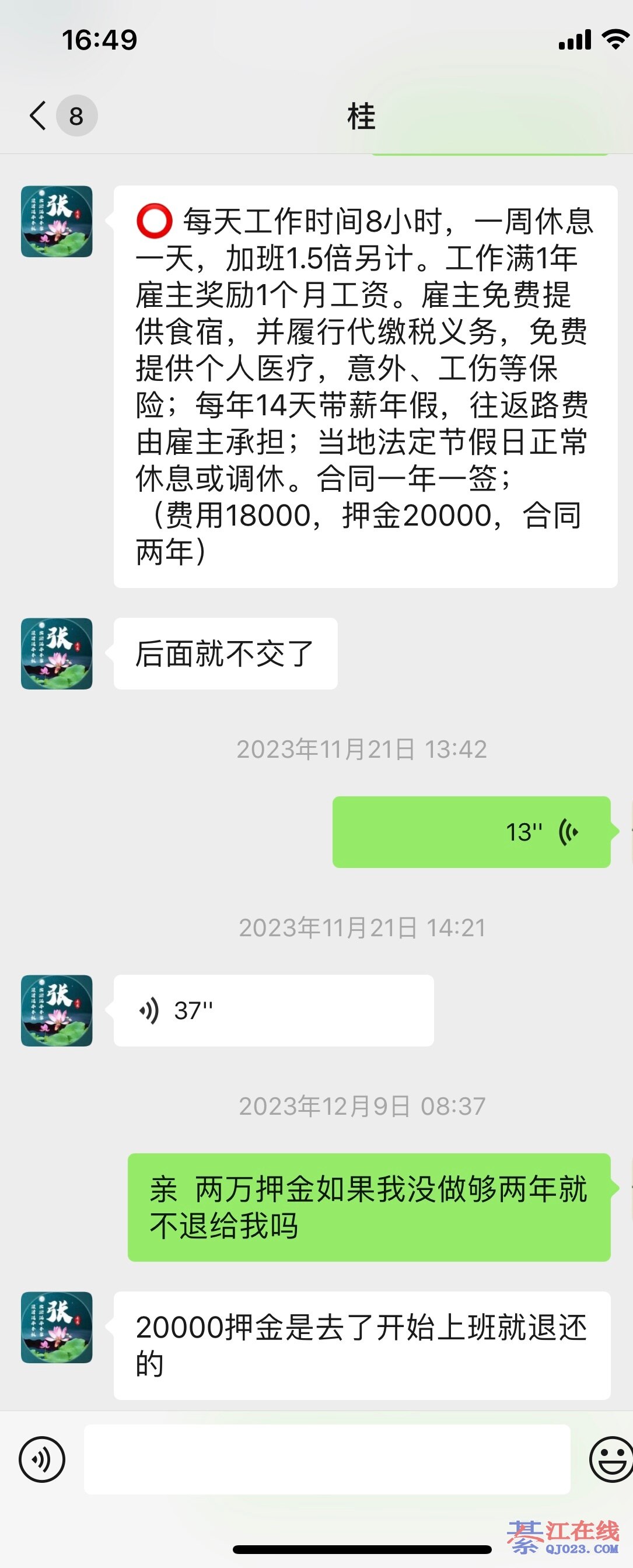The height and width of the screenshot is (1568, 633).
Task: Play the 37-second received voice message
Action: [x=273, y=1010]
